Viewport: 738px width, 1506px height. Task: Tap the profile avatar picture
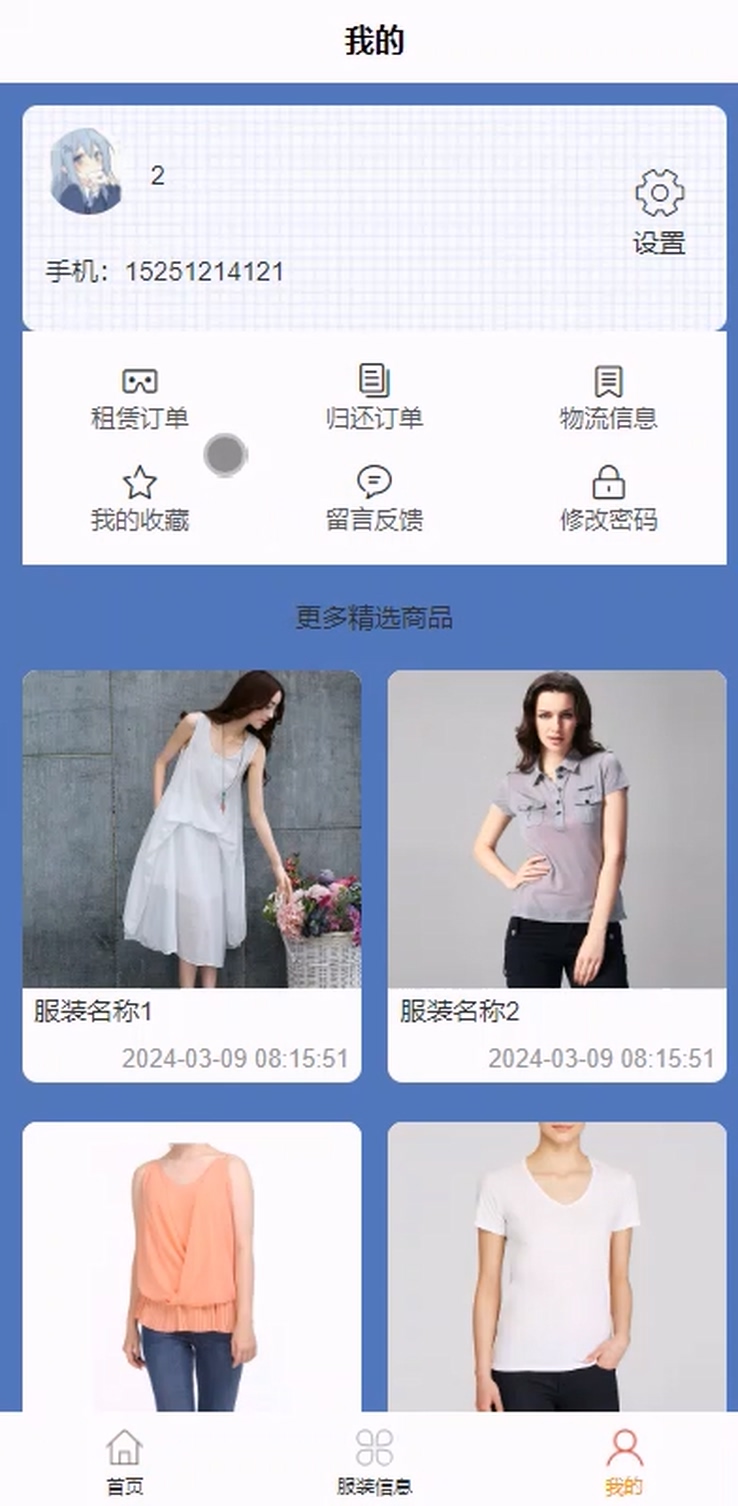(86, 172)
